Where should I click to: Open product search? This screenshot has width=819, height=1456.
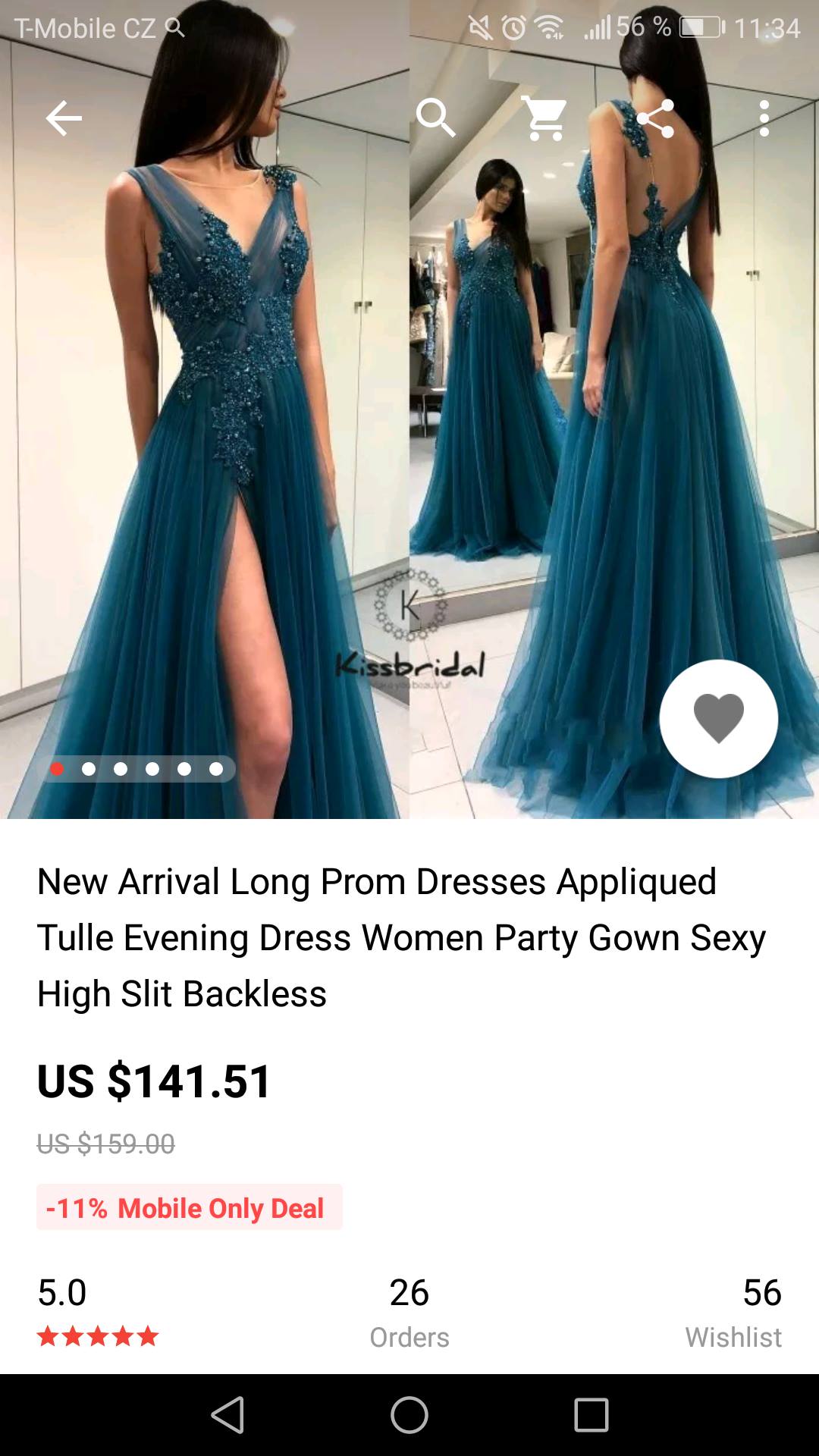(435, 118)
